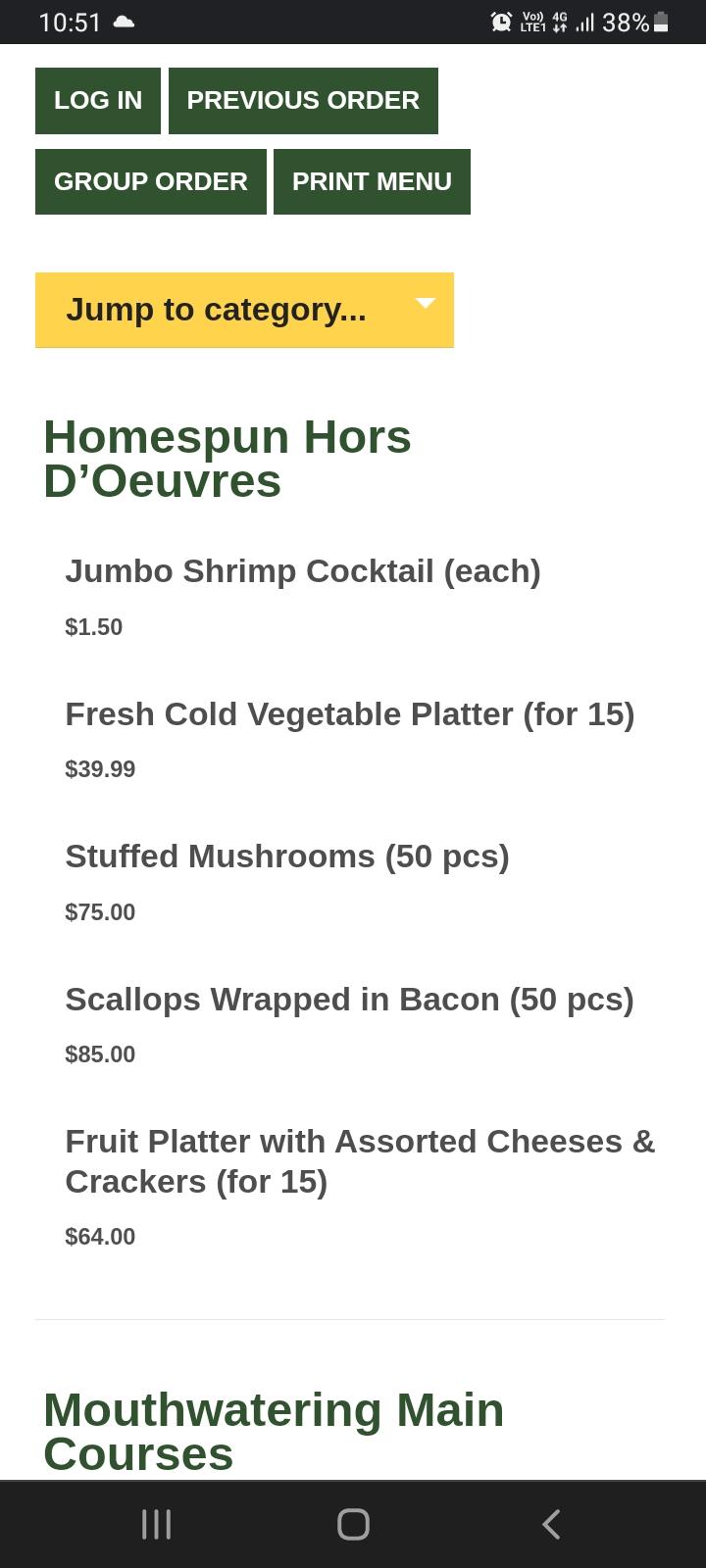
Task: Select Fresh Cold Vegetable Platter (for 15)
Action: click(x=350, y=713)
